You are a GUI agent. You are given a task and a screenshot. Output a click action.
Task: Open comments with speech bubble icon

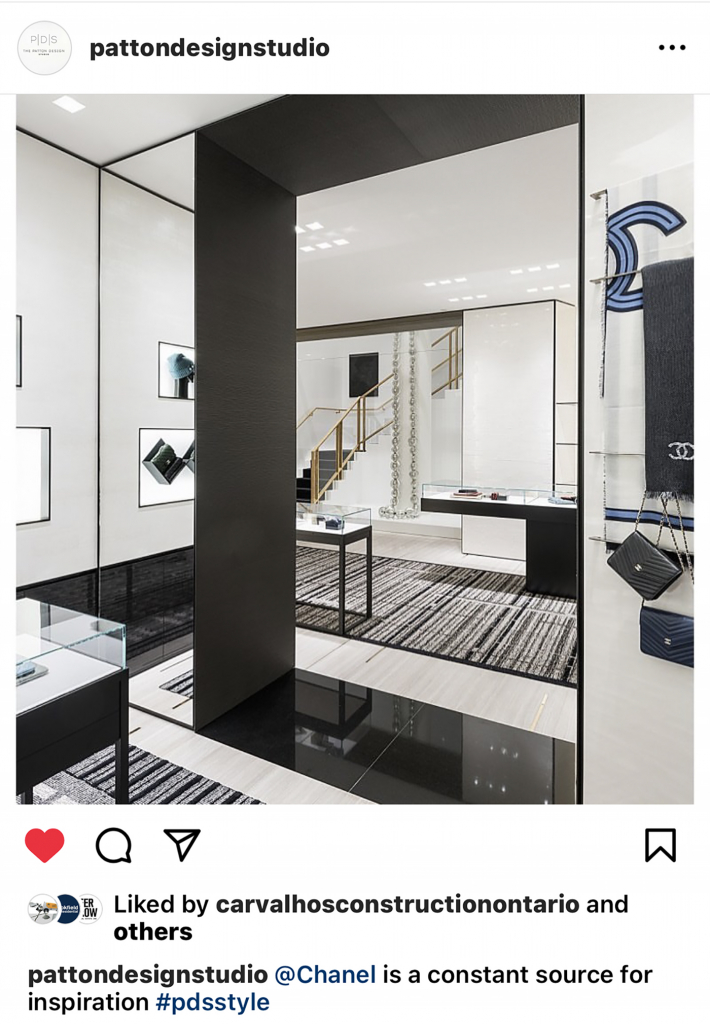[x=113, y=846]
